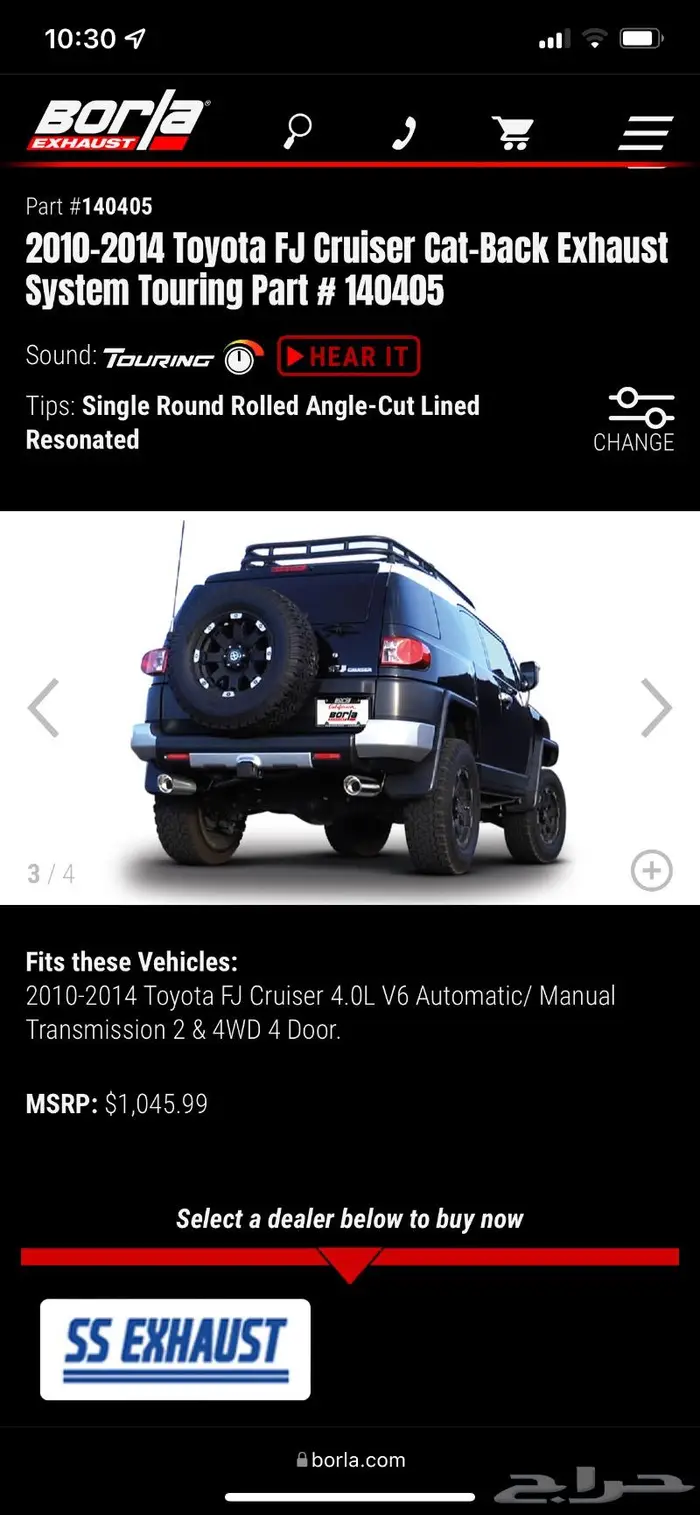Show the next product photo
Viewport: 700px width, 1515px height.
[655, 707]
